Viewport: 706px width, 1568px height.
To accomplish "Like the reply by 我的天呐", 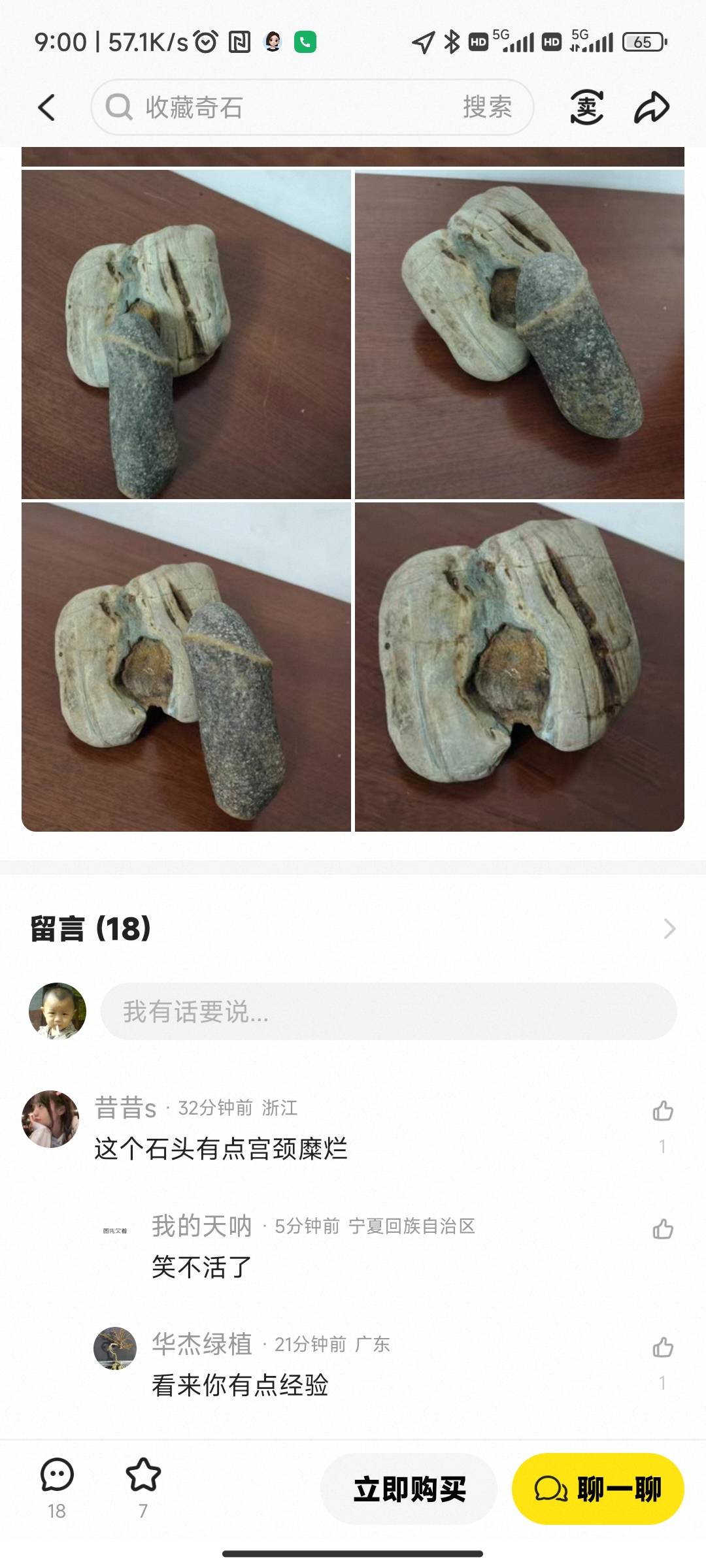I will click(x=662, y=1229).
